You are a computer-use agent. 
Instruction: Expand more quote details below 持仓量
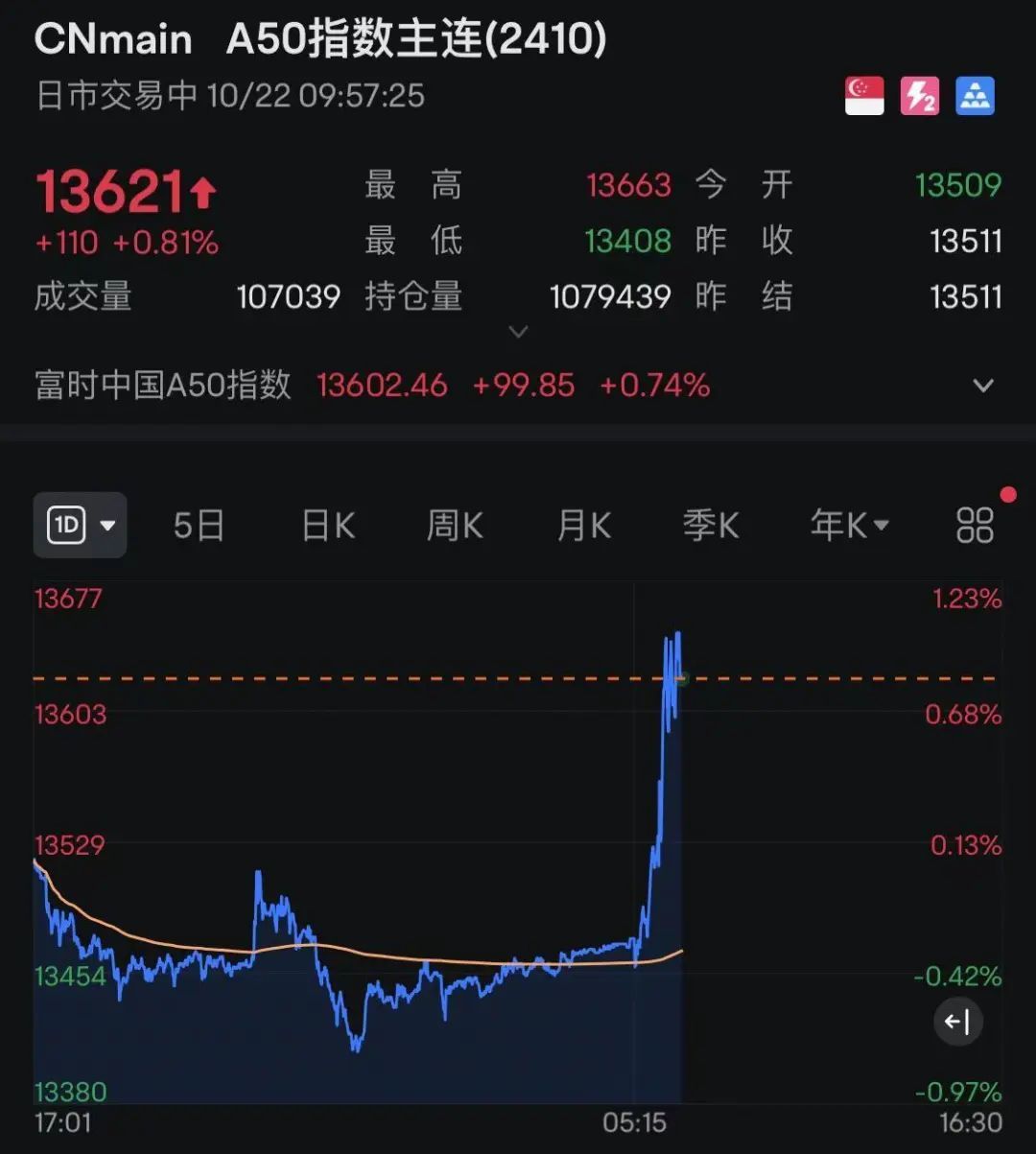click(x=518, y=332)
